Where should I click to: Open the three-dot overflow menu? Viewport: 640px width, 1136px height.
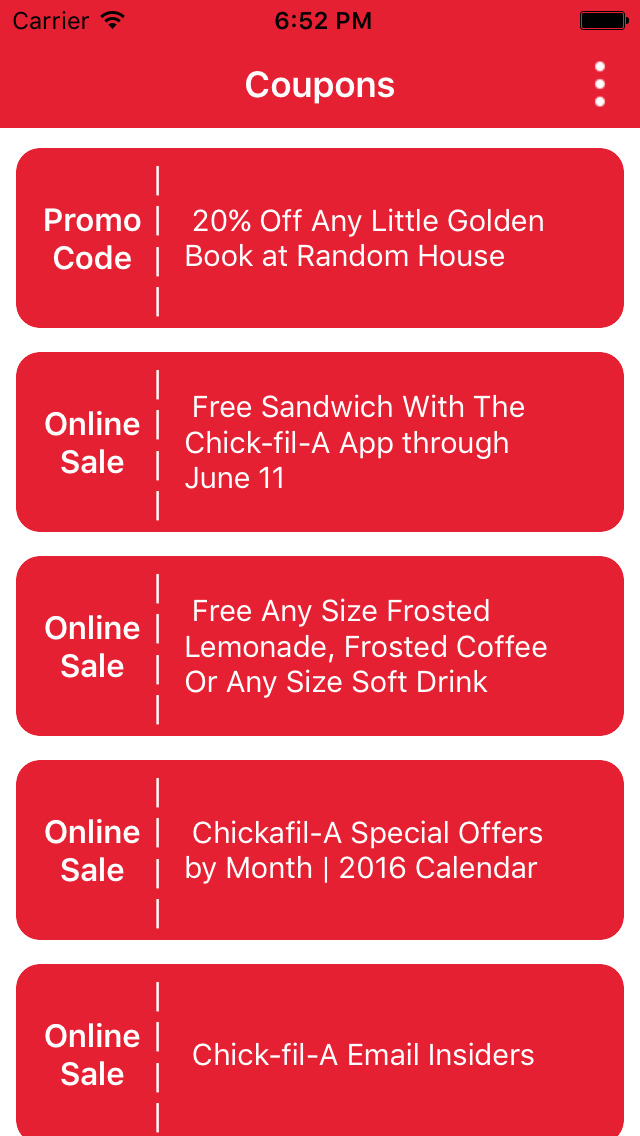600,84
